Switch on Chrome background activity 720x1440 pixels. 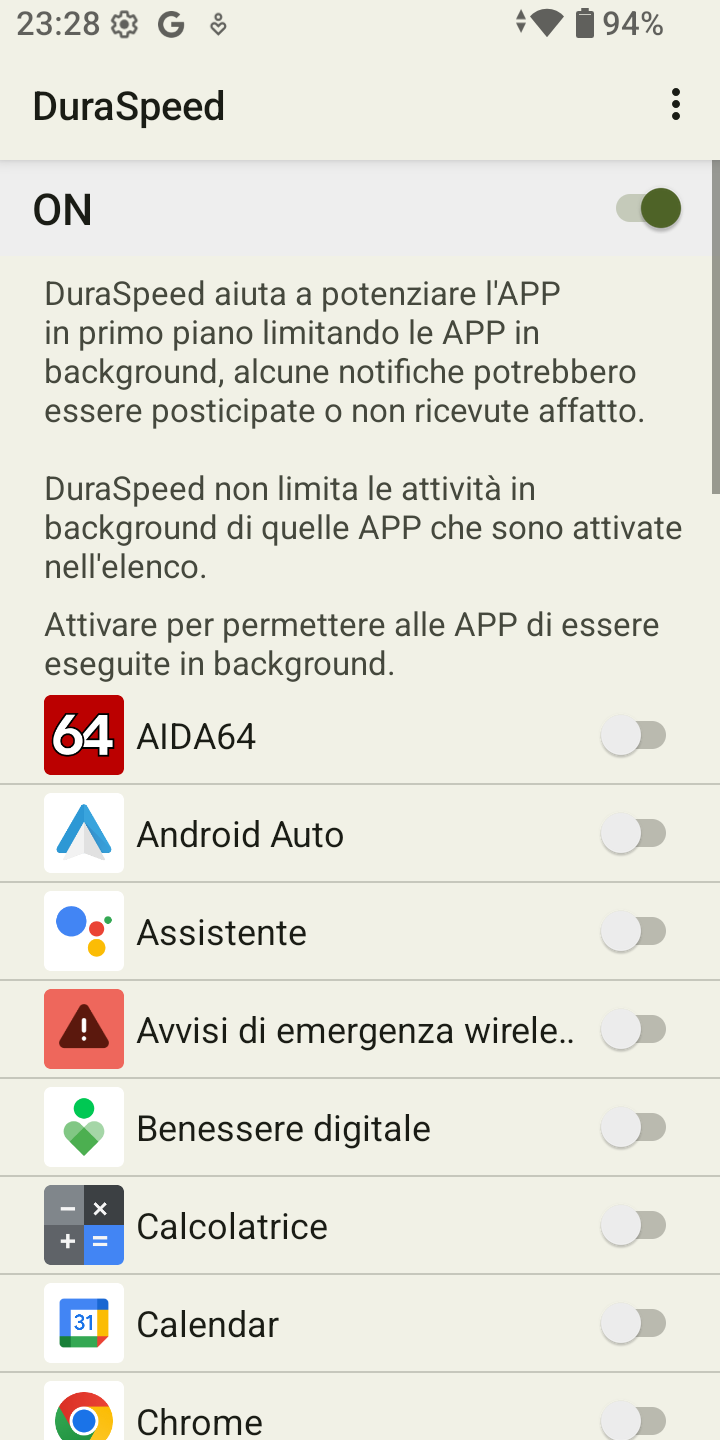point(634,1420)
